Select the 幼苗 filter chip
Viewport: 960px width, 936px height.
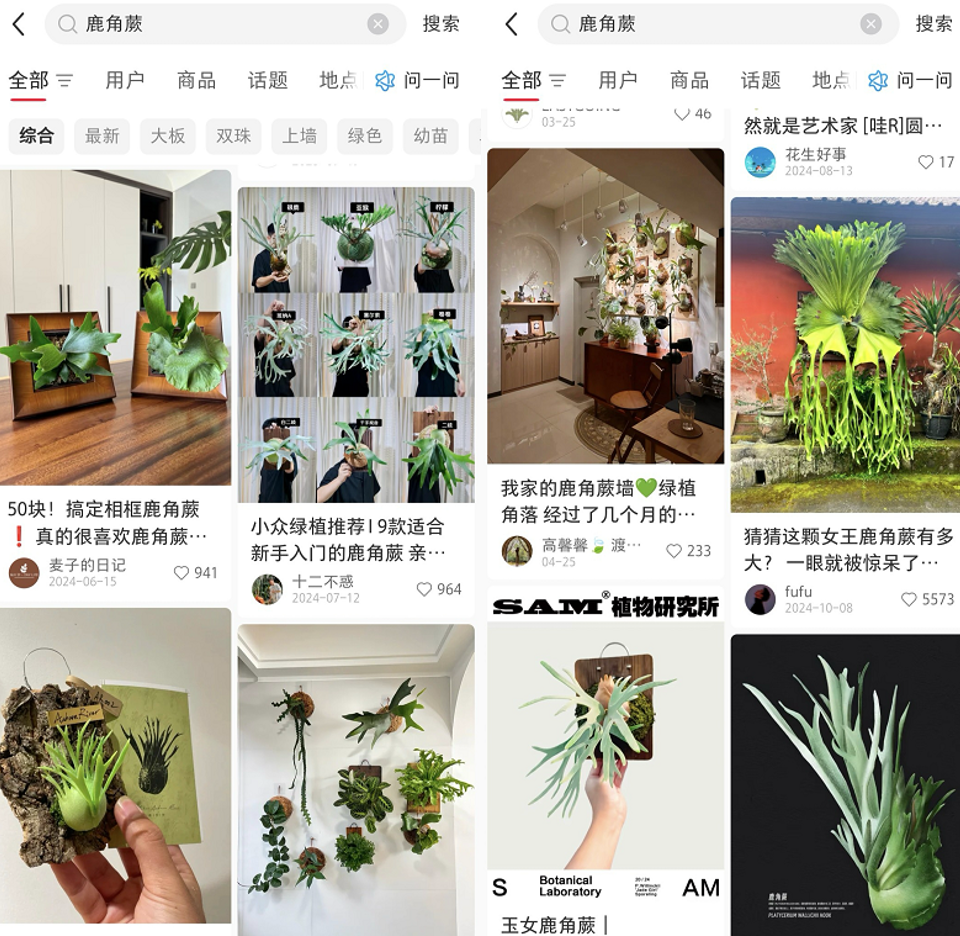[430, 136]
